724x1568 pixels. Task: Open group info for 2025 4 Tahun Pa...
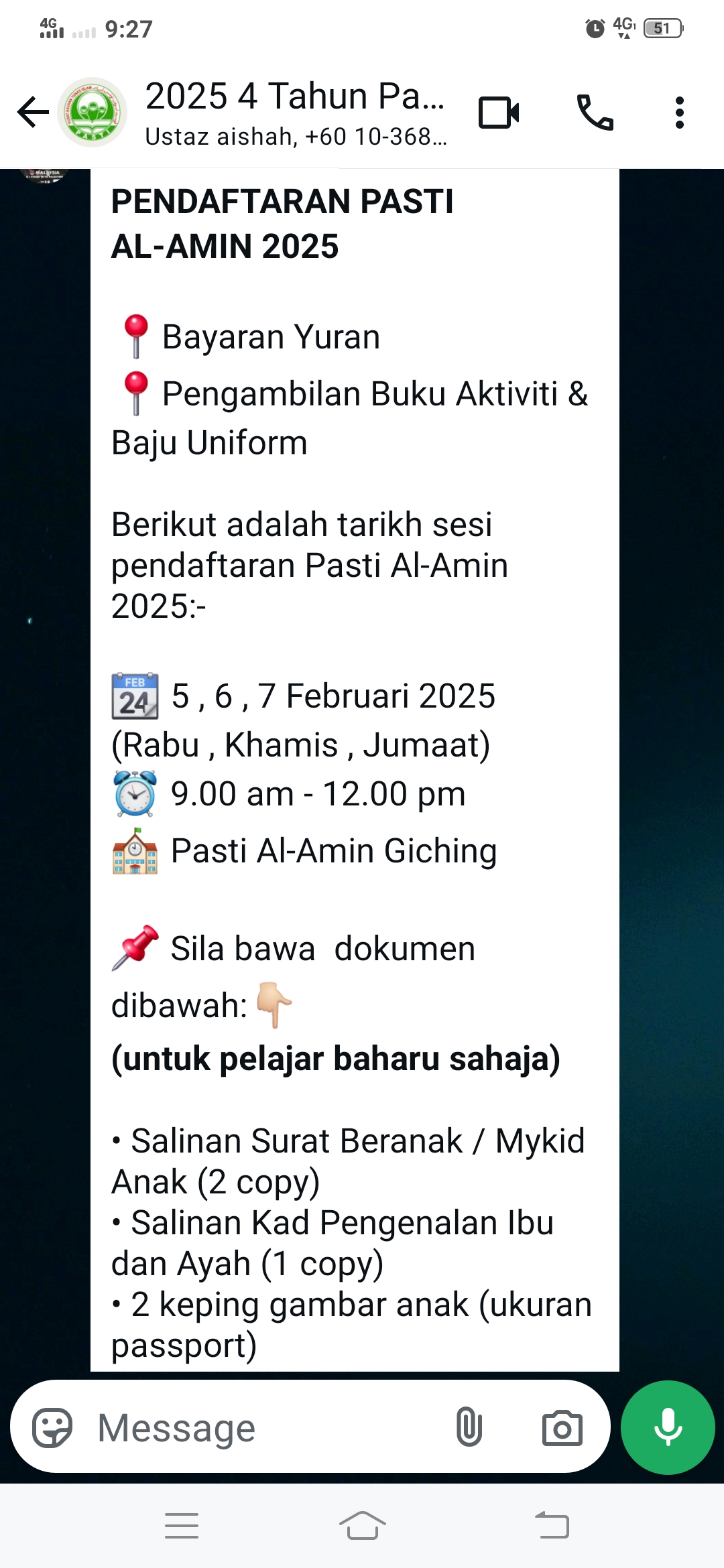(295, 112)
